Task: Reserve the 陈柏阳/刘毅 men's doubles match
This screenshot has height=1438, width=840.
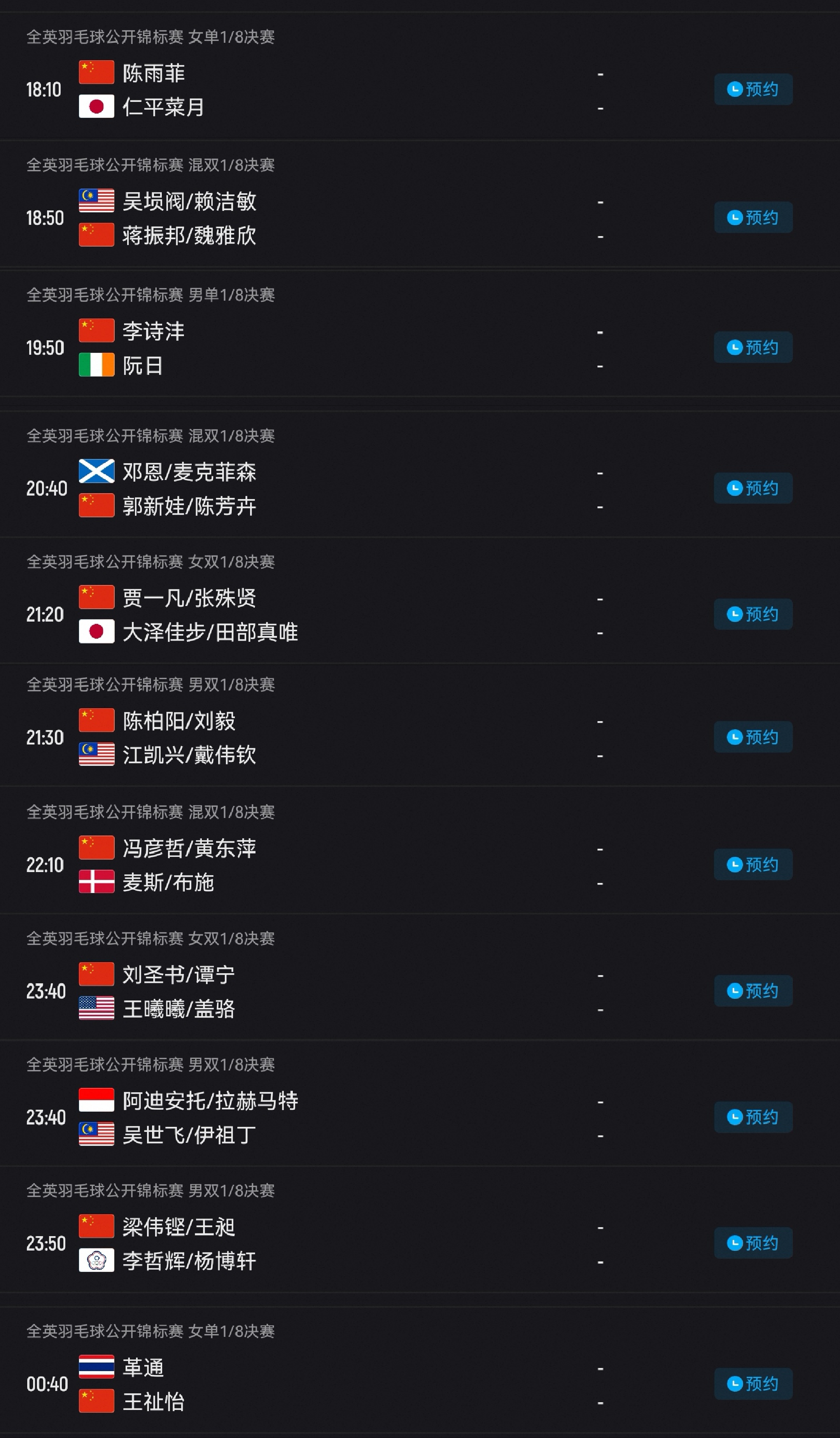Action: pos(752,737)
